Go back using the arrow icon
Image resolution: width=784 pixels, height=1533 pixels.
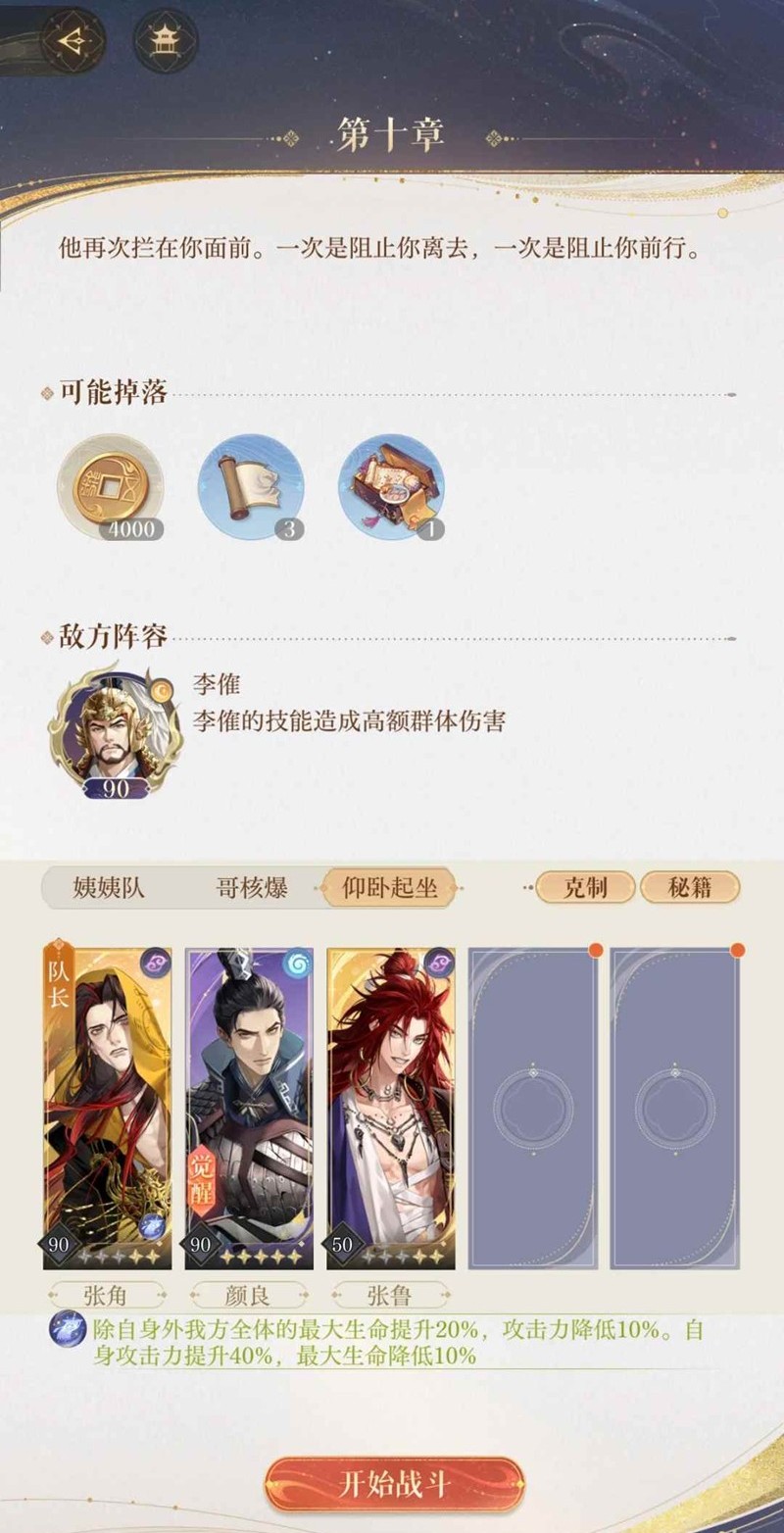pos(71,41)
